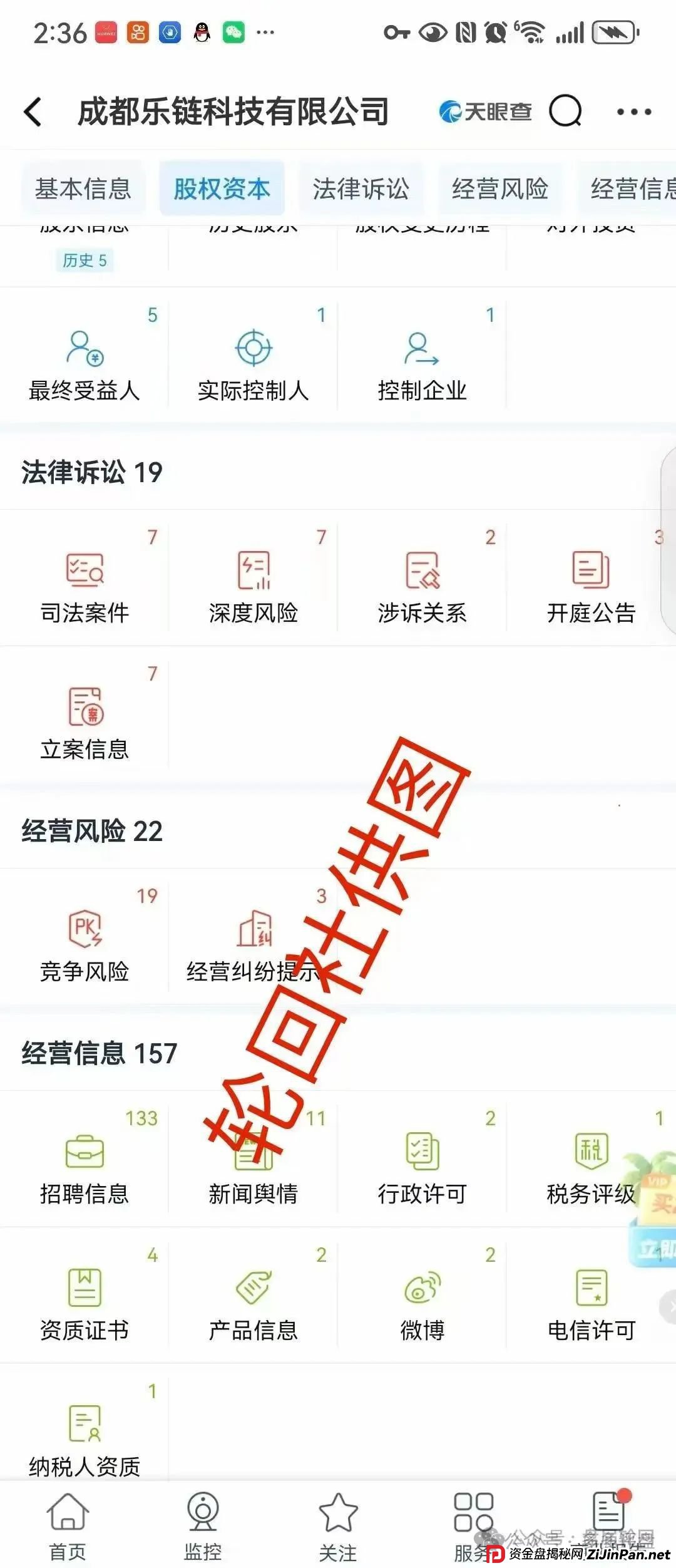Tap the search magnifier icon
Image resolution: width=676 pixels, height=1568 pixels.
(x=565, y=113)
